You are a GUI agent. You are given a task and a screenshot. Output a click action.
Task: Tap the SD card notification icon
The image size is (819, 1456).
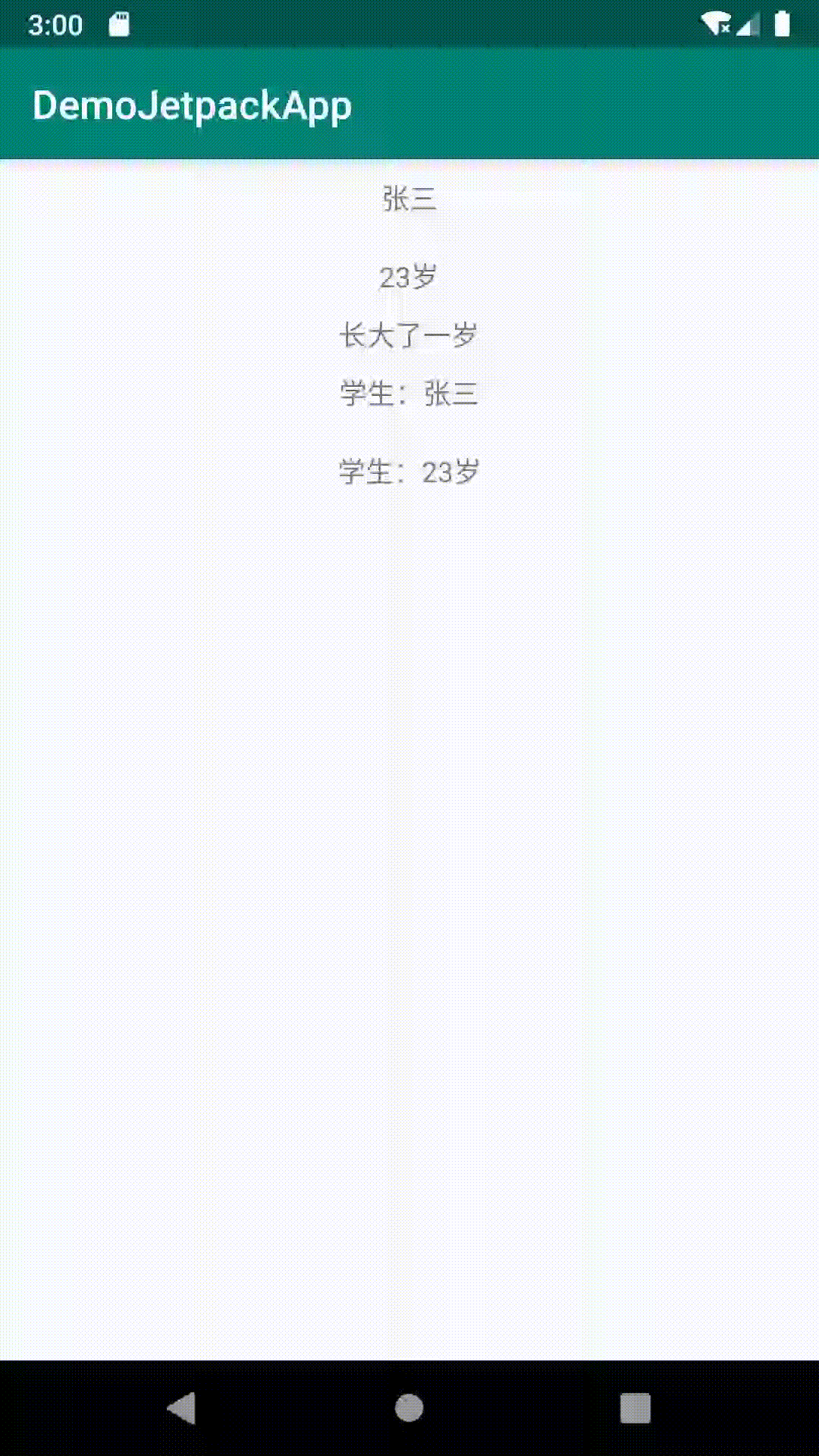(x=118, y=24)
